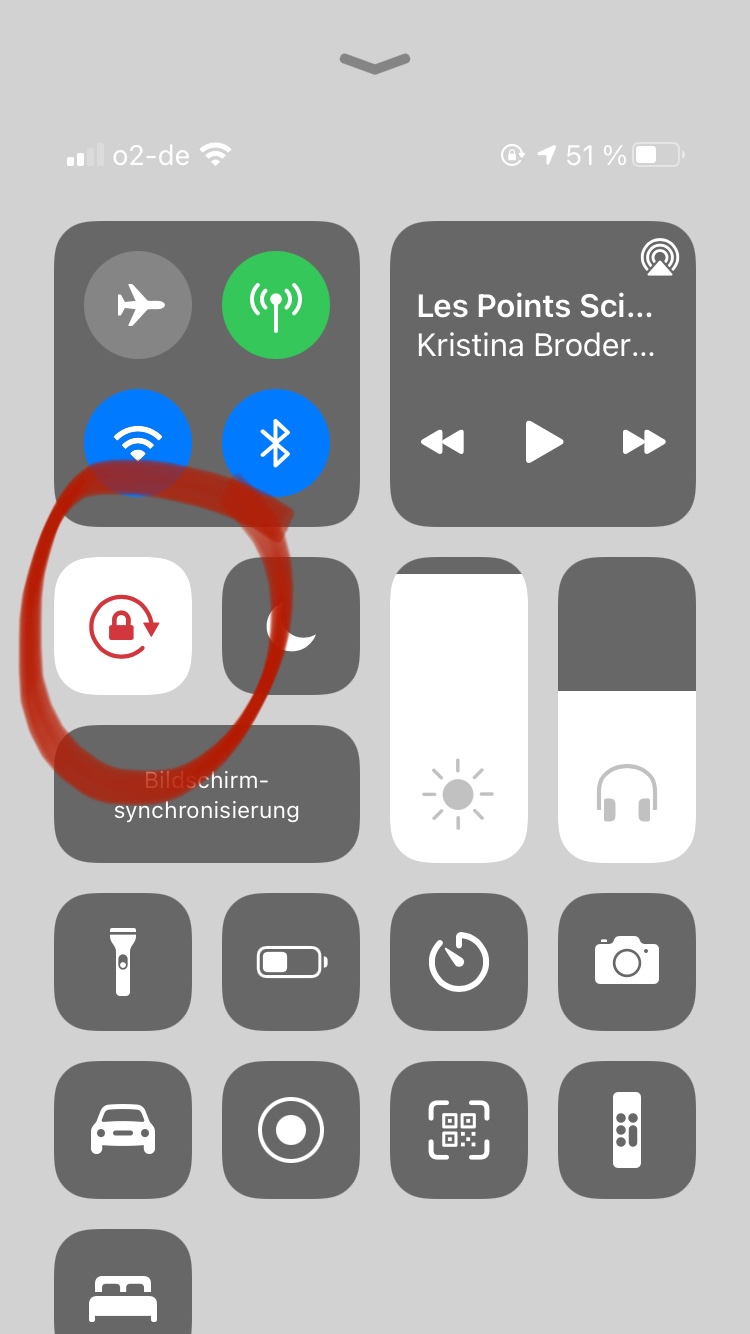The width and height of the screenshot is (750, 1334).
Task: Open AirPlay audio output picker
Action: click(x=659, y=258)
